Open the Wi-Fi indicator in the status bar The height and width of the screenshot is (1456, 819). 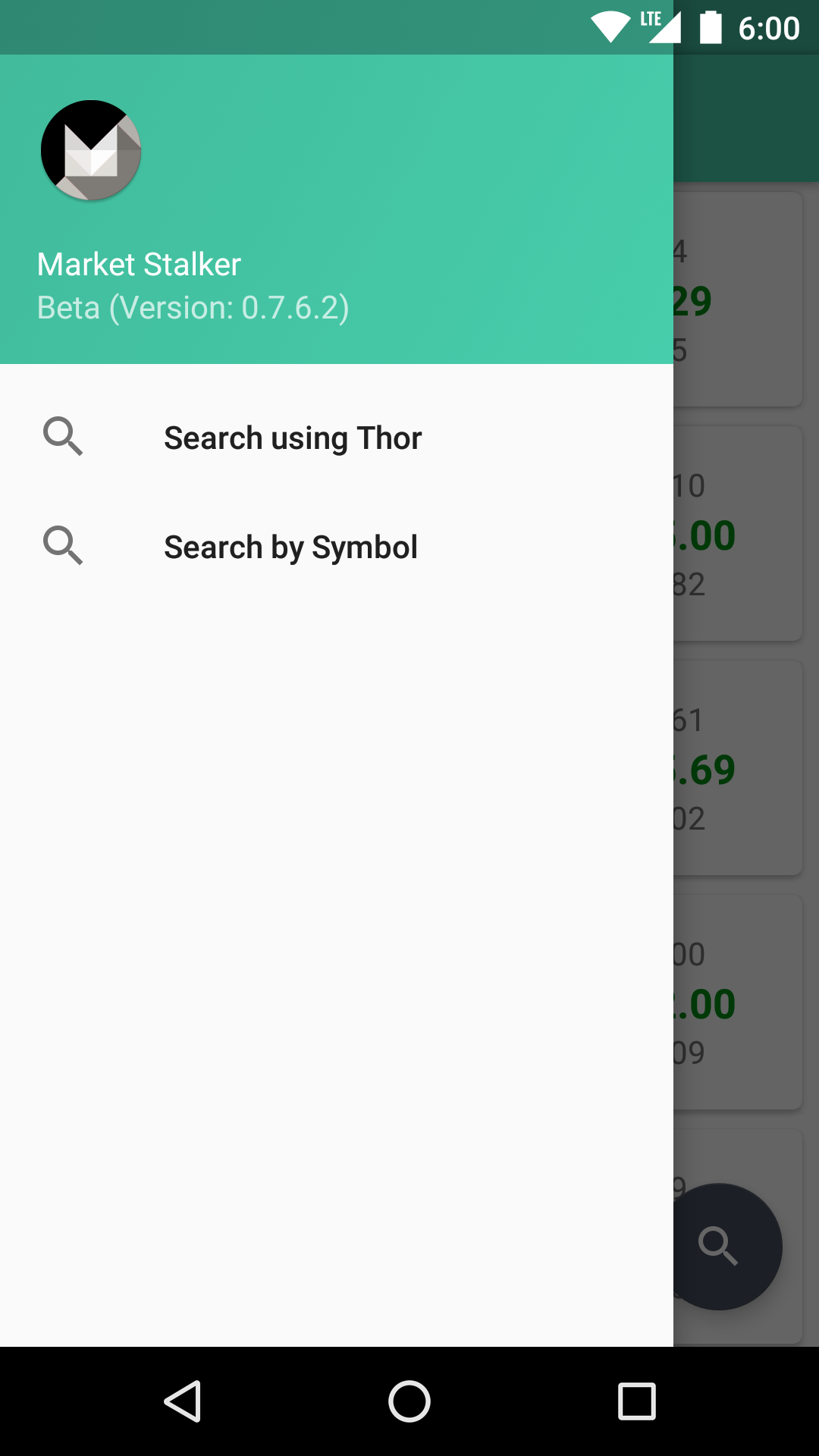[611, 27]
